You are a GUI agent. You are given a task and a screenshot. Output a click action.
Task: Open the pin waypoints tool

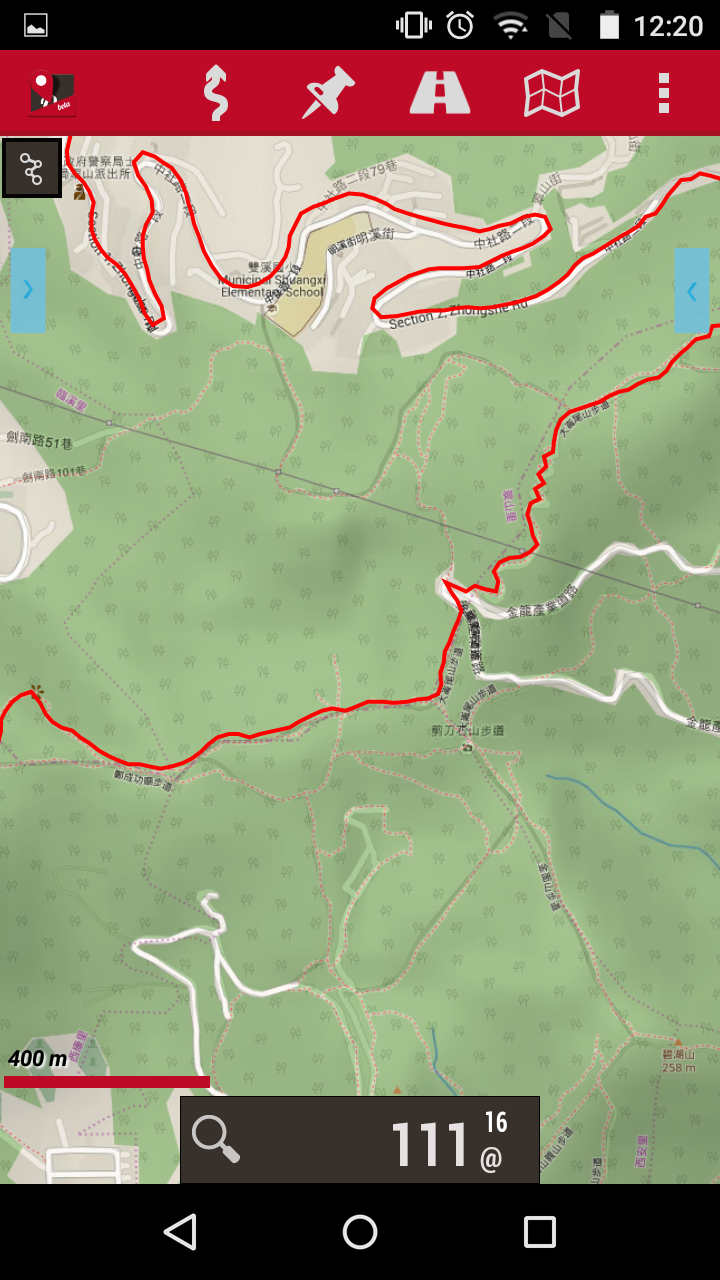coord(329,93)
